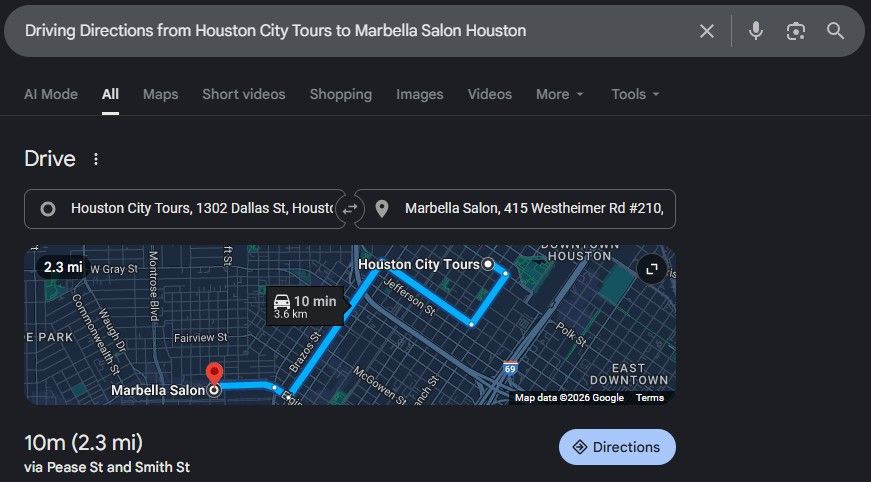The height and width of the screenshot is (482, 871).
Task: Open Google Lens image search
Action: tap(796, 31)
